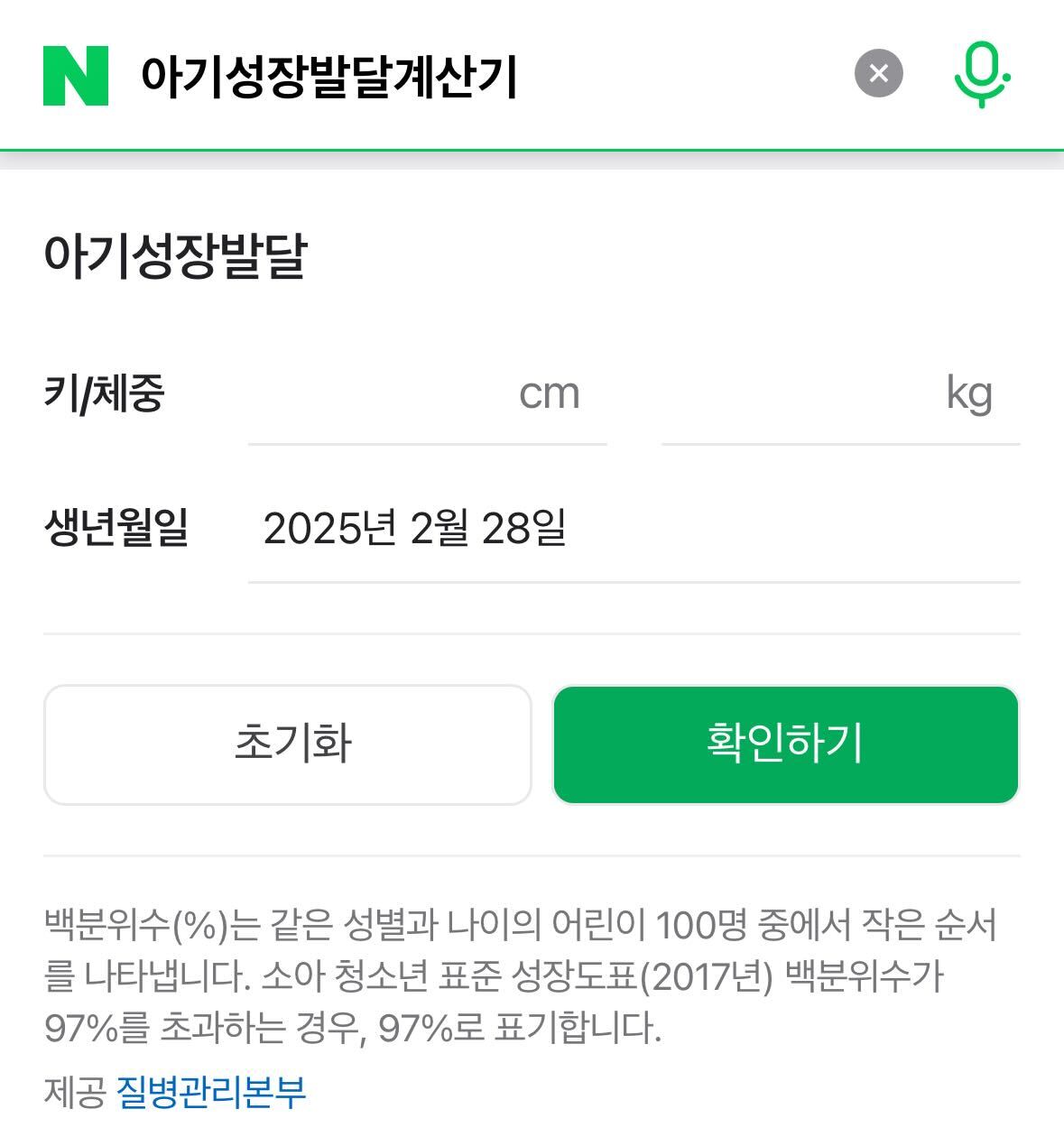Start voice search with the microphone
Screen dimensions: 1064x1146
tap(982, 75)
